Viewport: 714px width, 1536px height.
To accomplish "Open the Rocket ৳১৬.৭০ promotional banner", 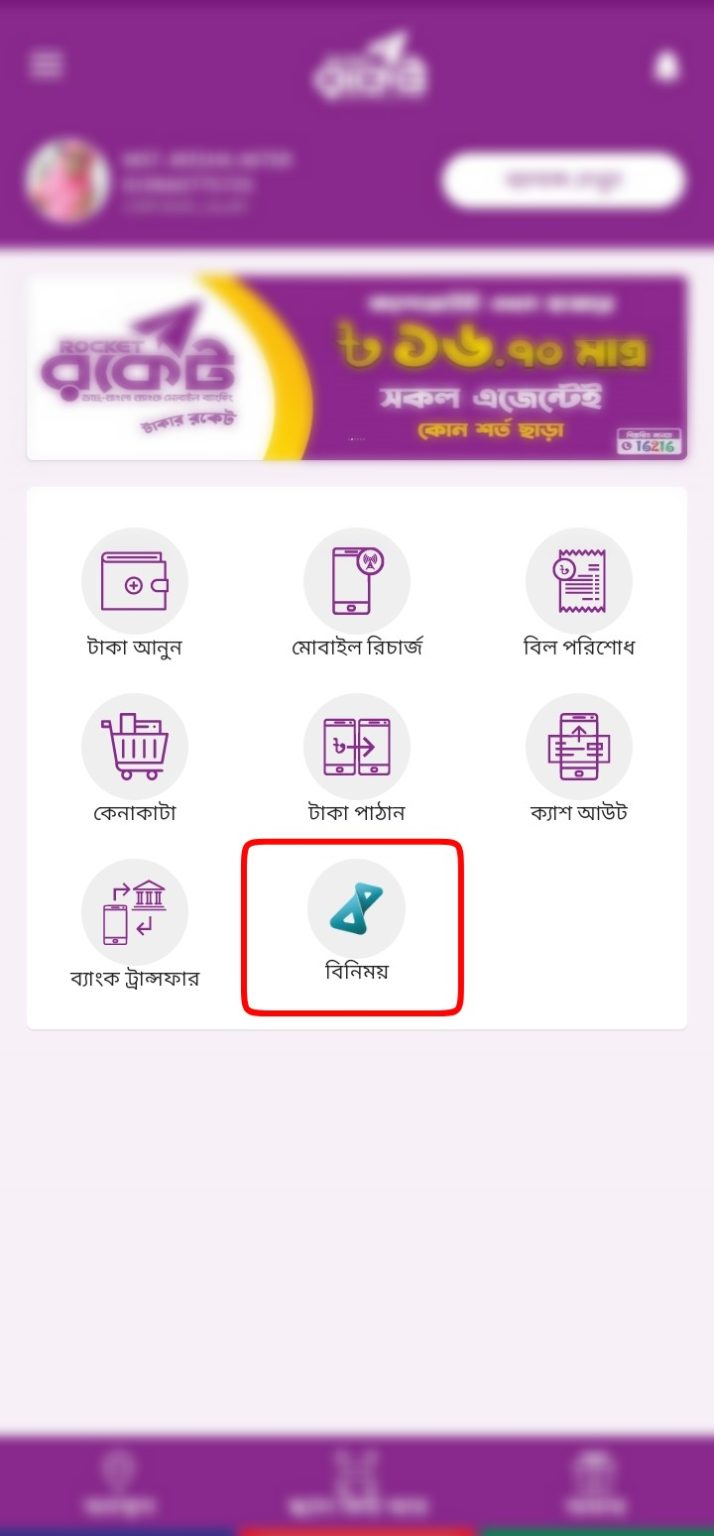I will (357, 368).
